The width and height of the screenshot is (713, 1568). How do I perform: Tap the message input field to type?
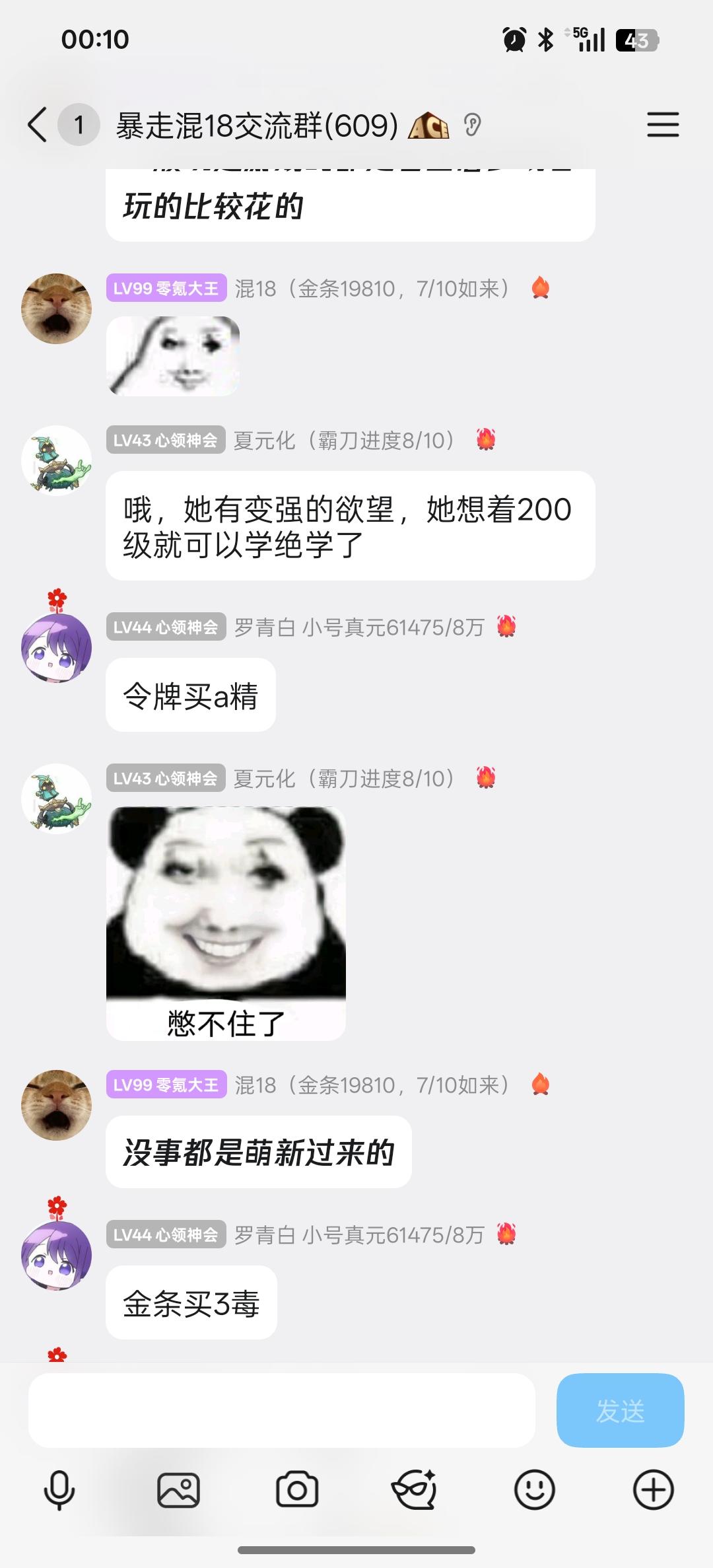[x=284, y=1410]
